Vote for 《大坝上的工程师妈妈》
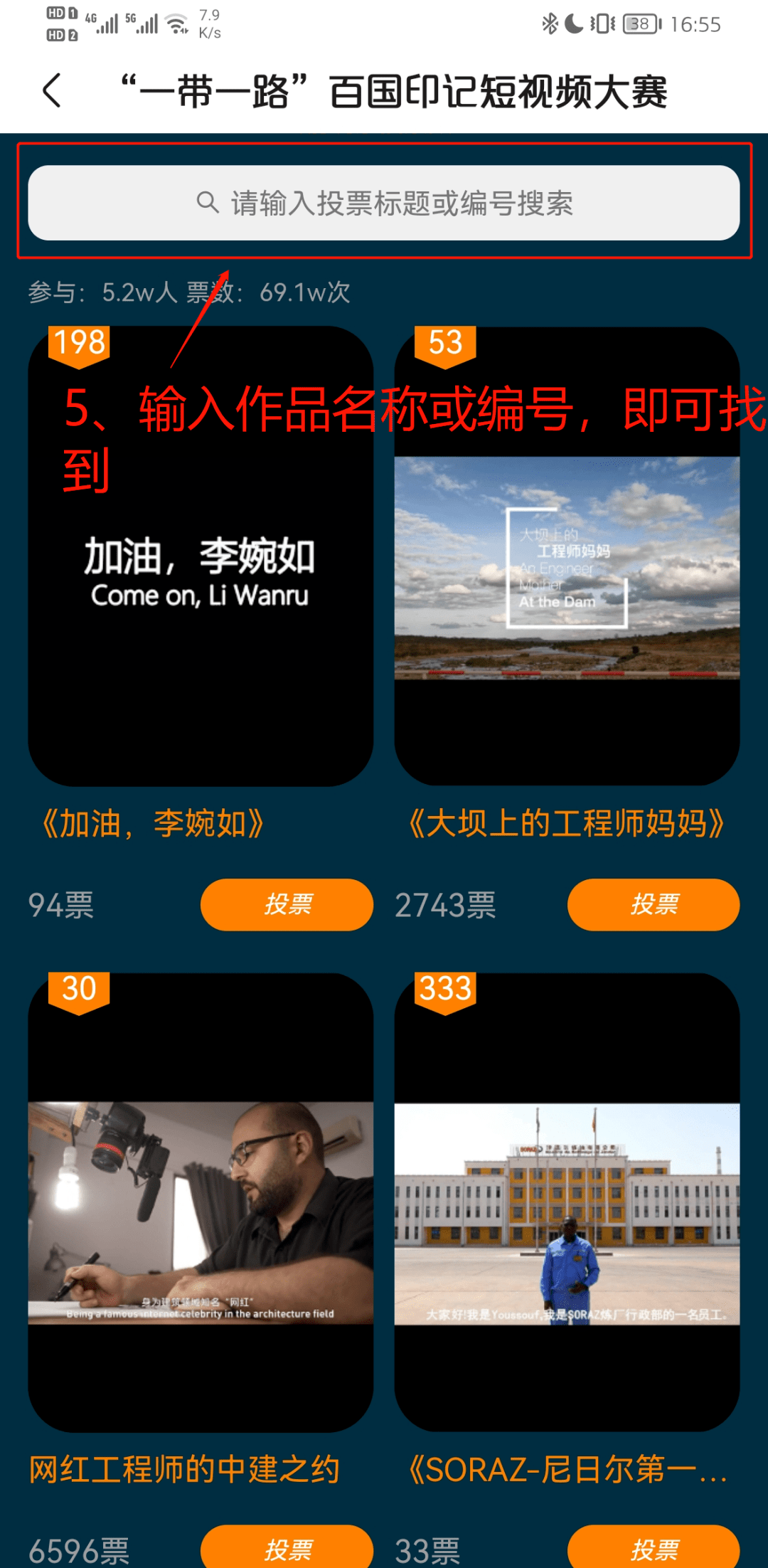 (654, 904)
